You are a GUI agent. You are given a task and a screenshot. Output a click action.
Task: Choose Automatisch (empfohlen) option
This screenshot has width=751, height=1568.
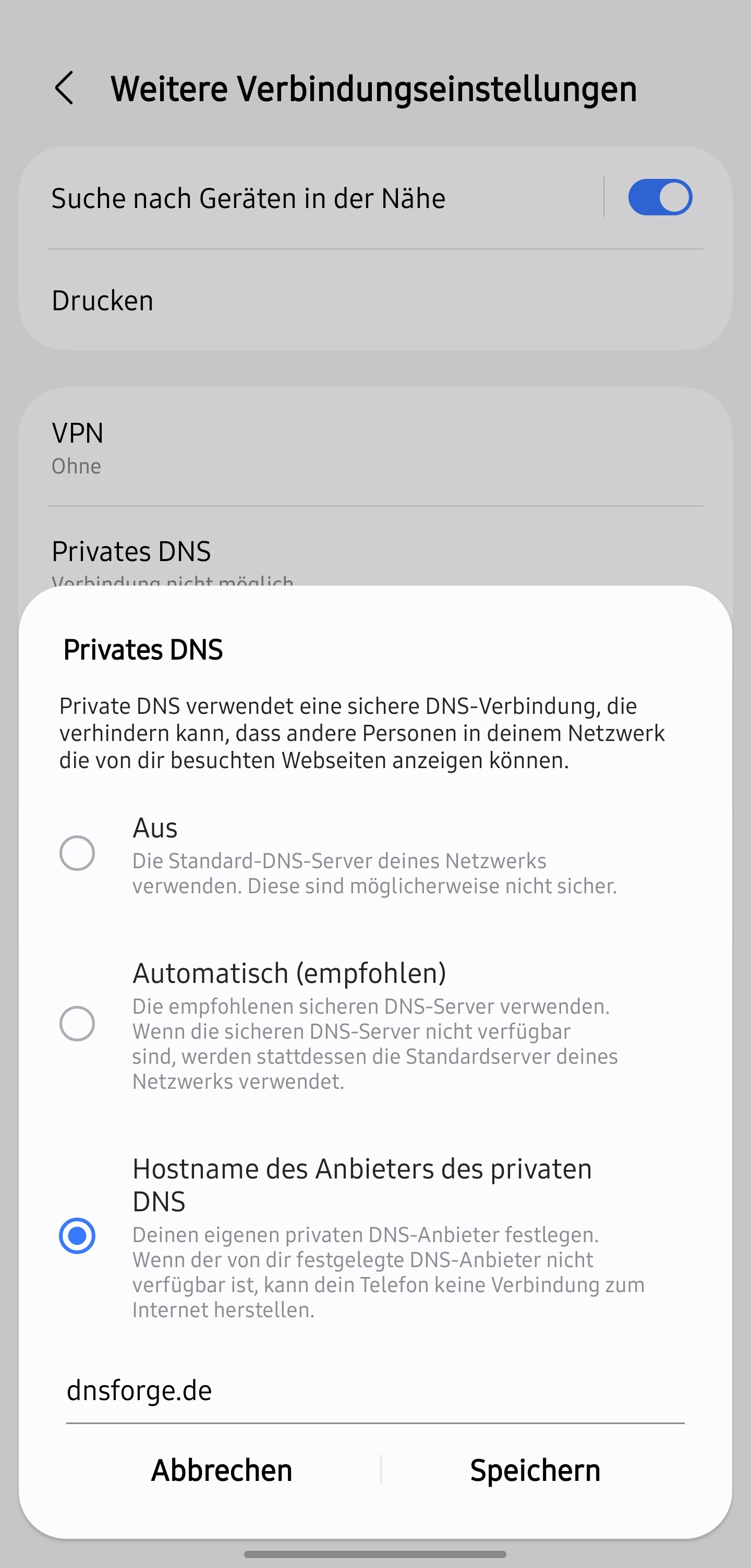pyautogui.click(x=77, y=1023)
